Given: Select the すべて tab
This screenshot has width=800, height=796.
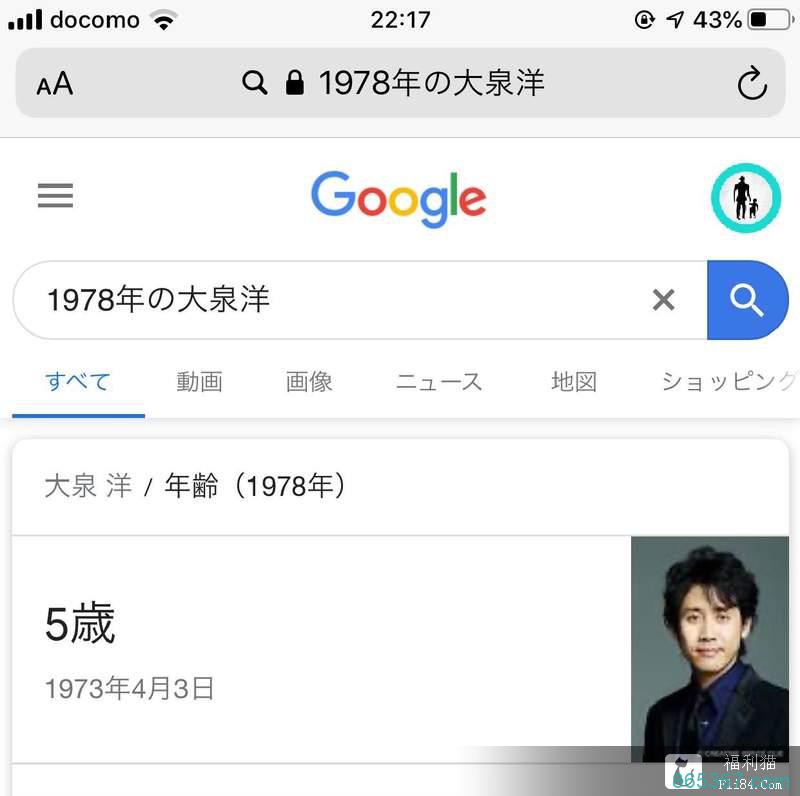Looking at the screenshot, I should [x=78, y=382].
